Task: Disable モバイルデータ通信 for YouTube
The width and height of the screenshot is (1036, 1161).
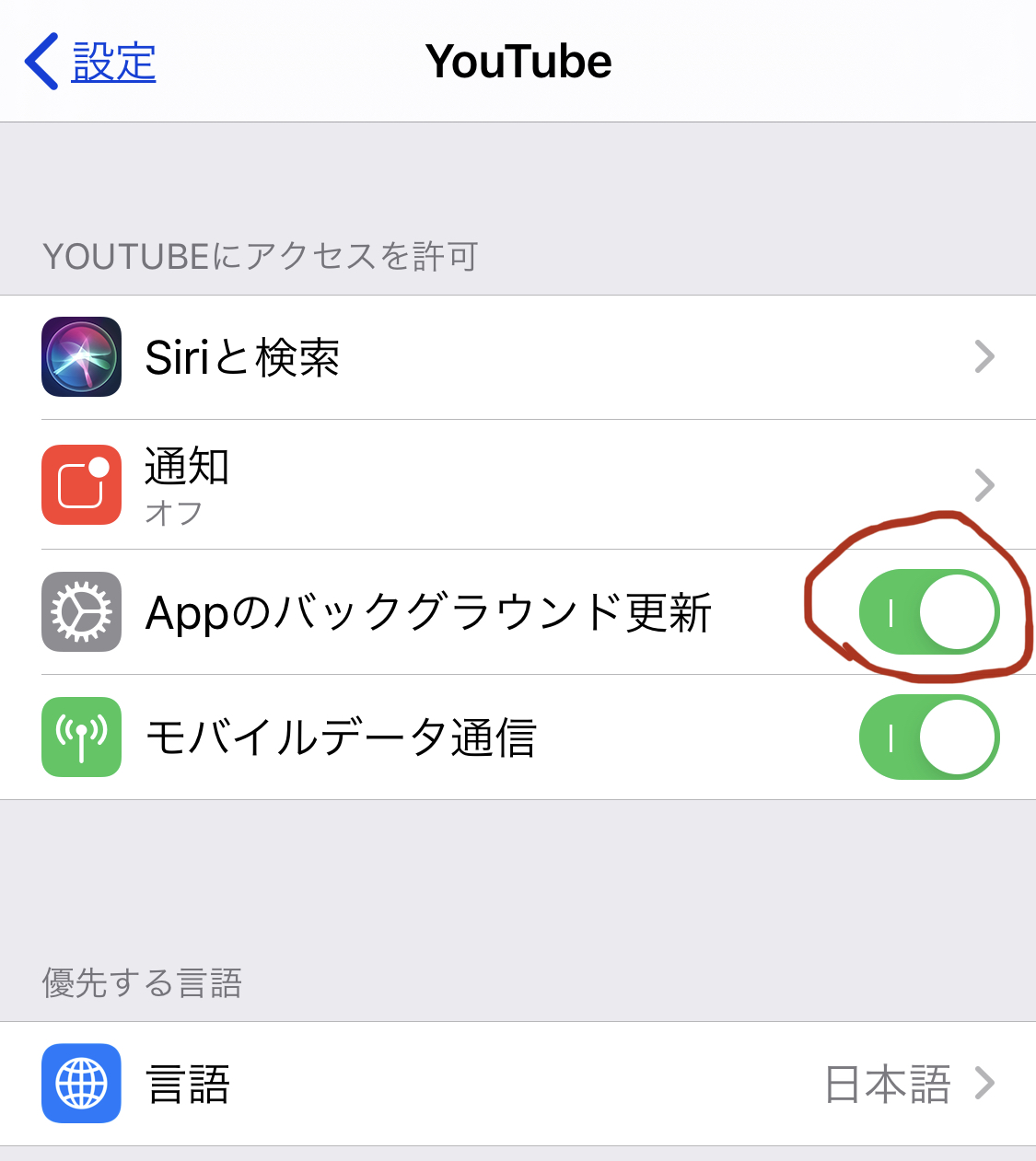Action: tap(928, 737)
